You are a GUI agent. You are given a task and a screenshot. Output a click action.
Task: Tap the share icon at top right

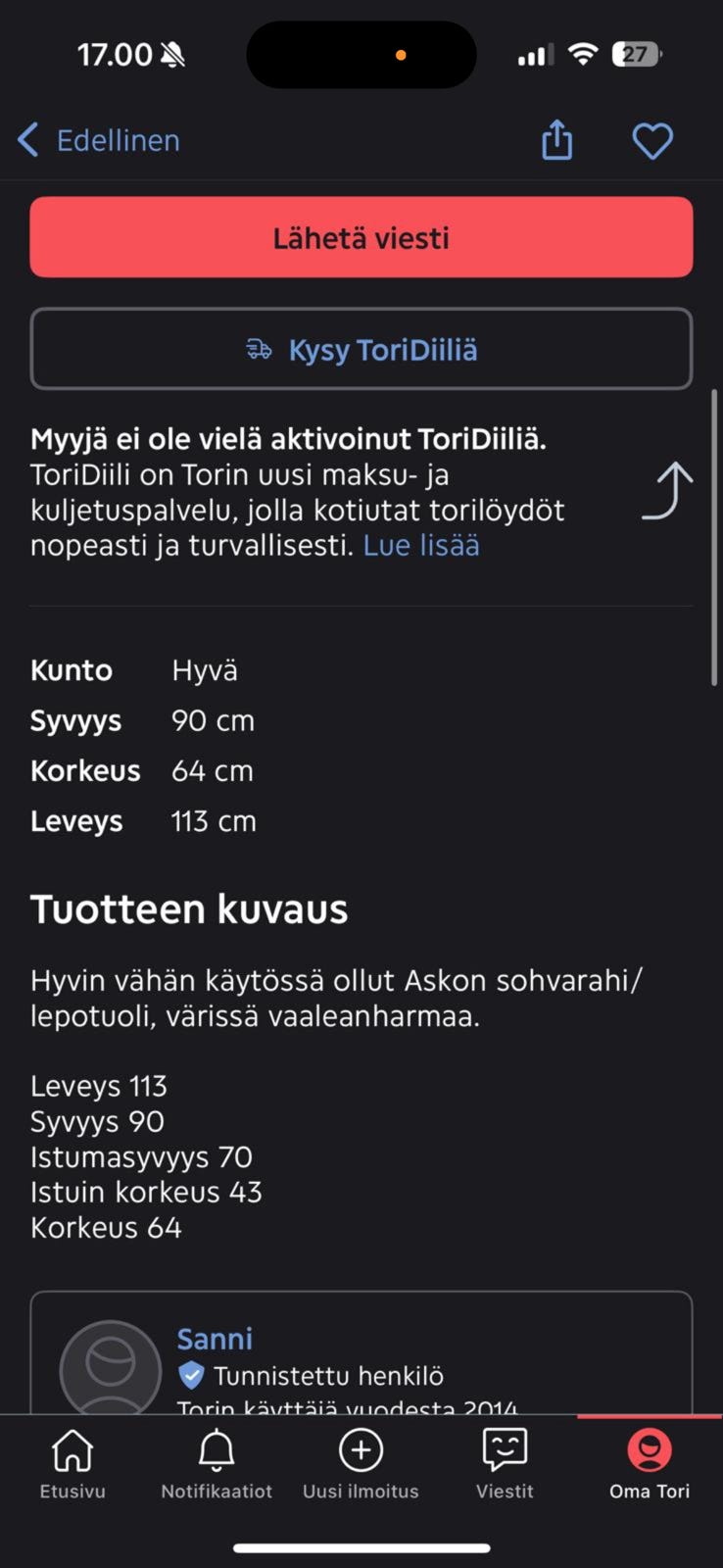point(556,140)
